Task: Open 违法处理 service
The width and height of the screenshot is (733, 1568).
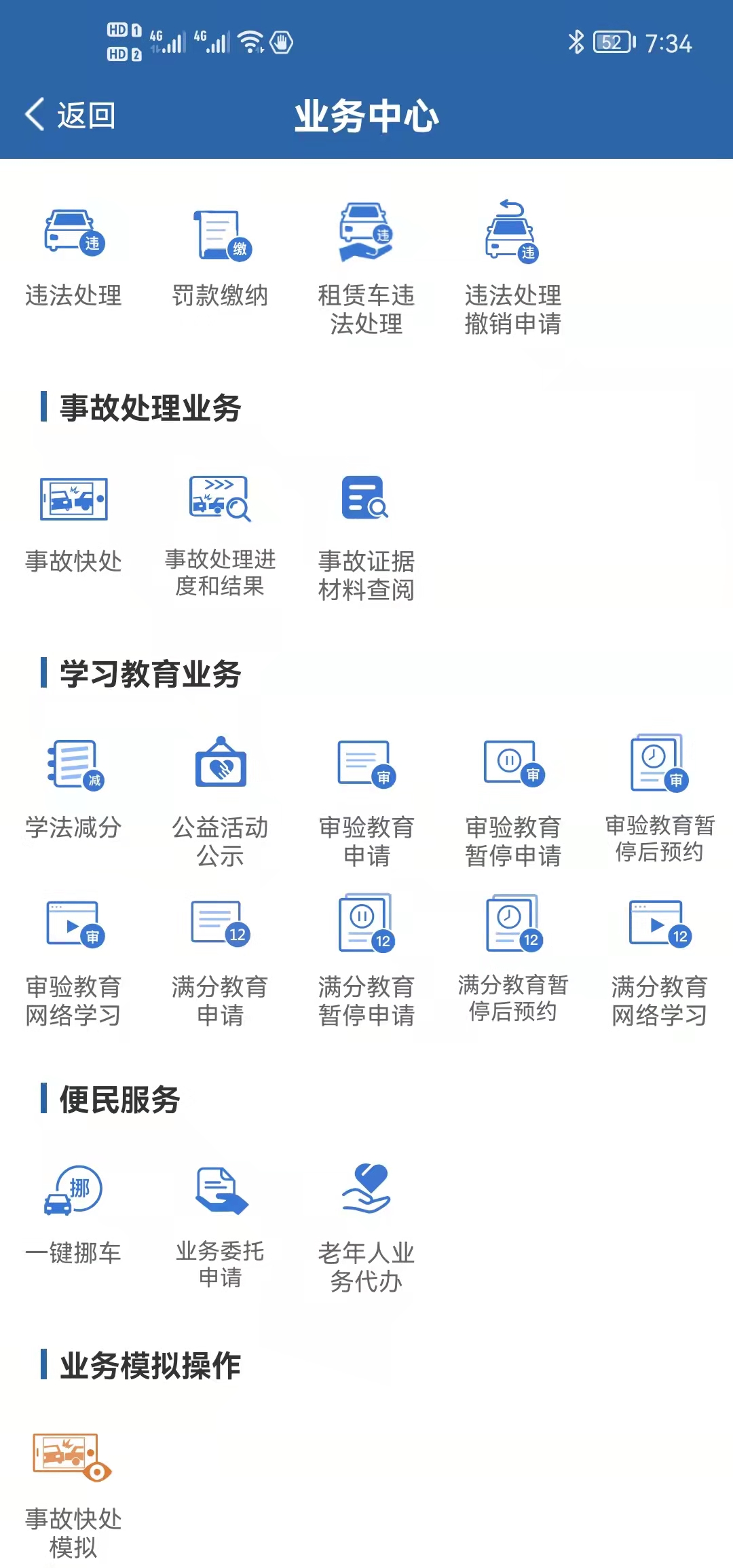Action: click(73, 258)
